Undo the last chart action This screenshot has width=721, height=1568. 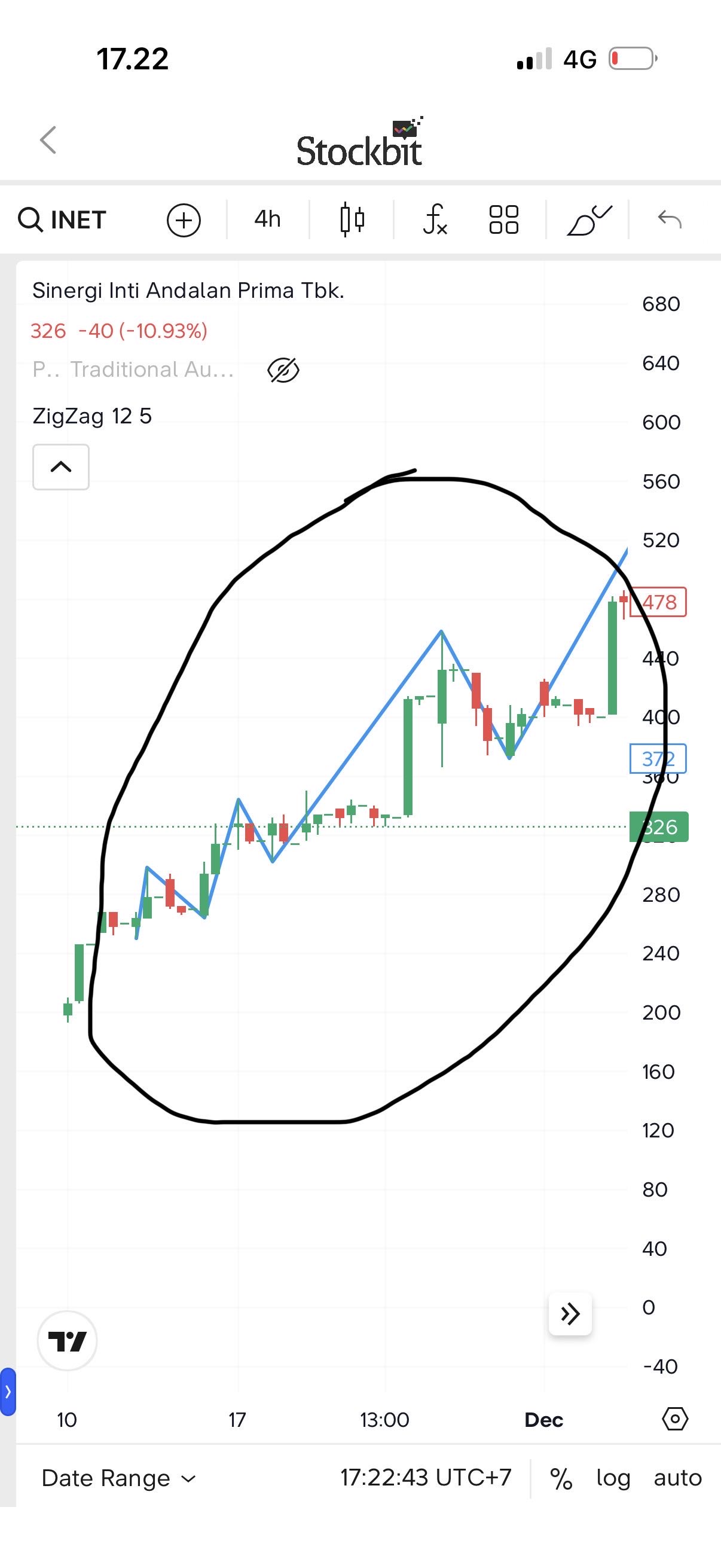pyautogui.click(x=670, y=219)
